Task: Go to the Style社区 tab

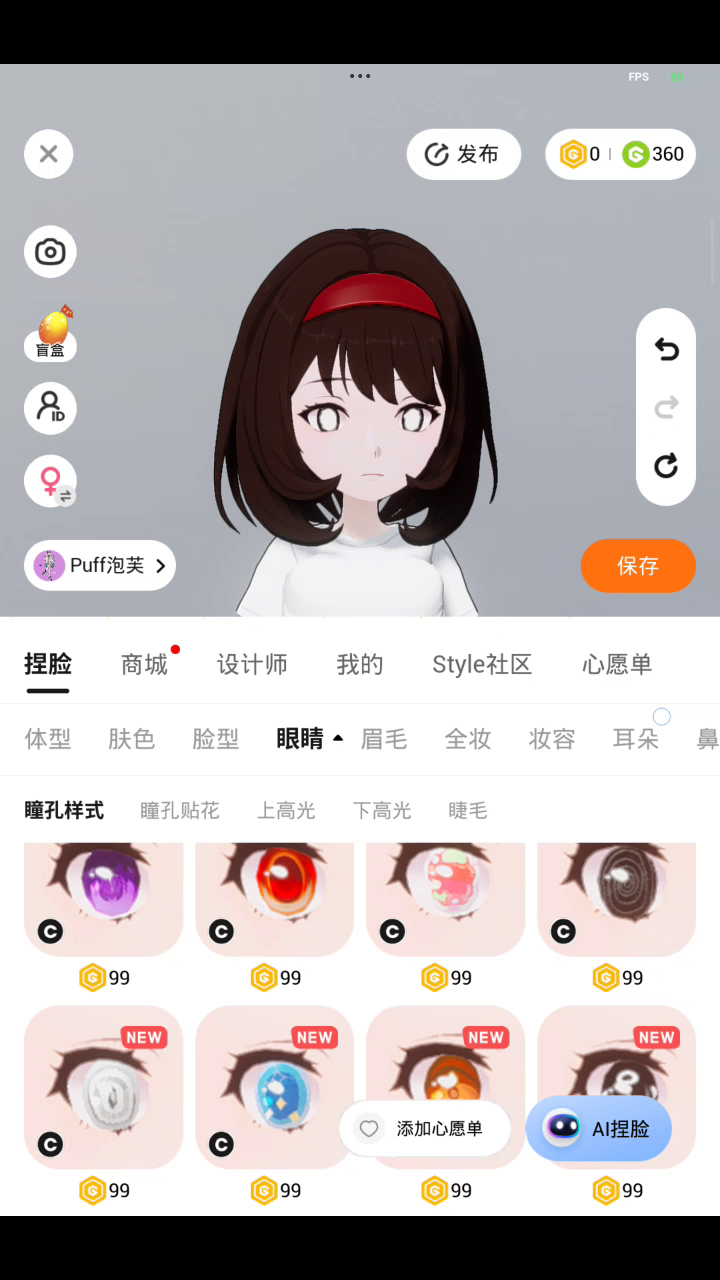Action: point(481,664)
